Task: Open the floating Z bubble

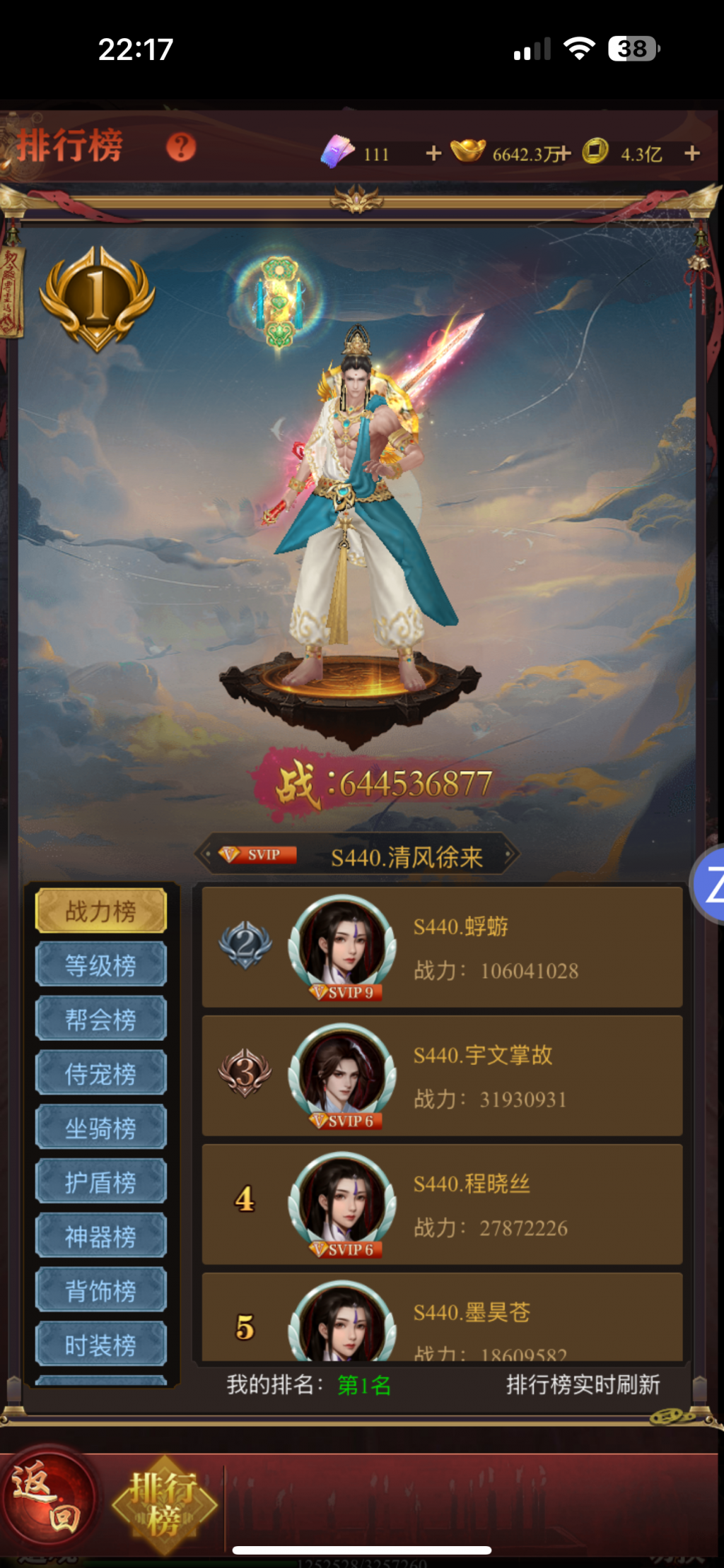Action: click(x=711, y=885)
